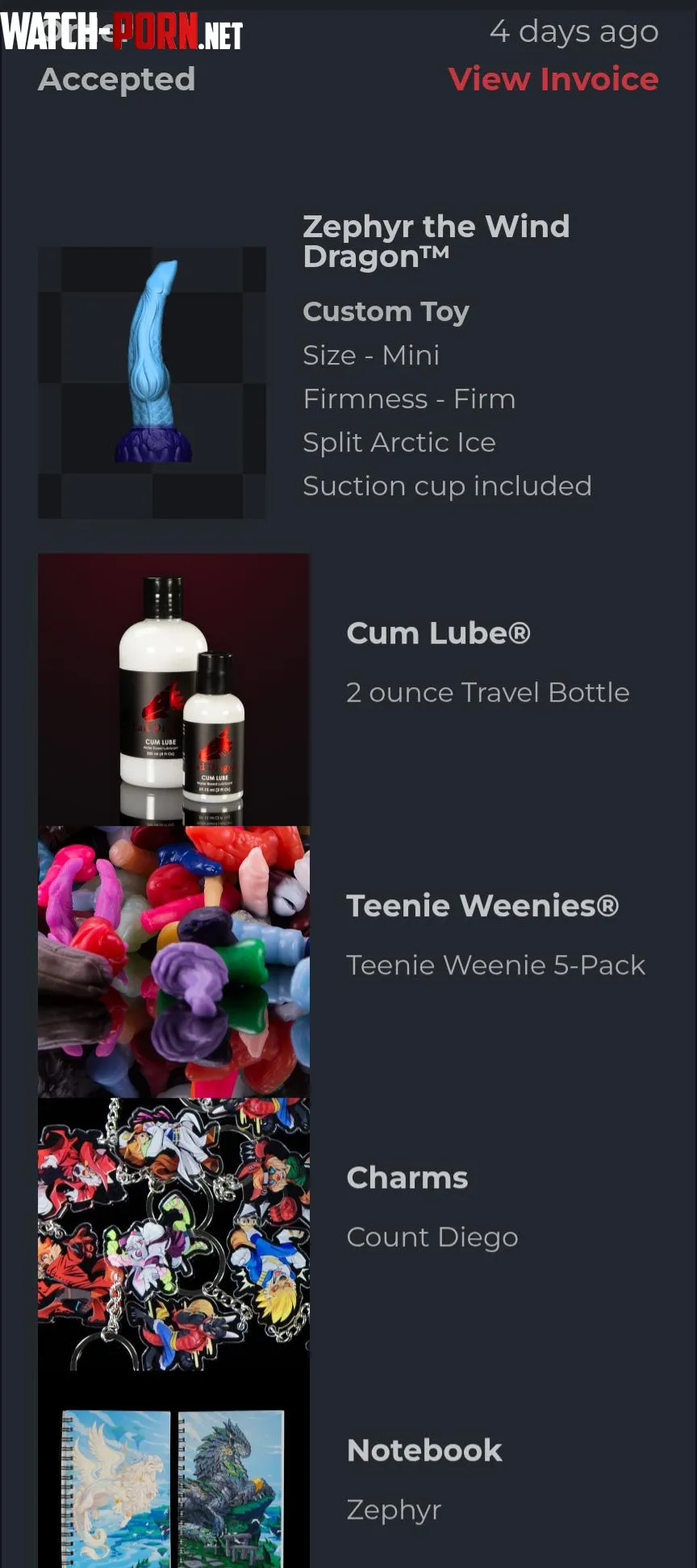Open the View Invoice link
Image resolution: width=697 pixels, height=1568 pixels.
click(553, 79)
